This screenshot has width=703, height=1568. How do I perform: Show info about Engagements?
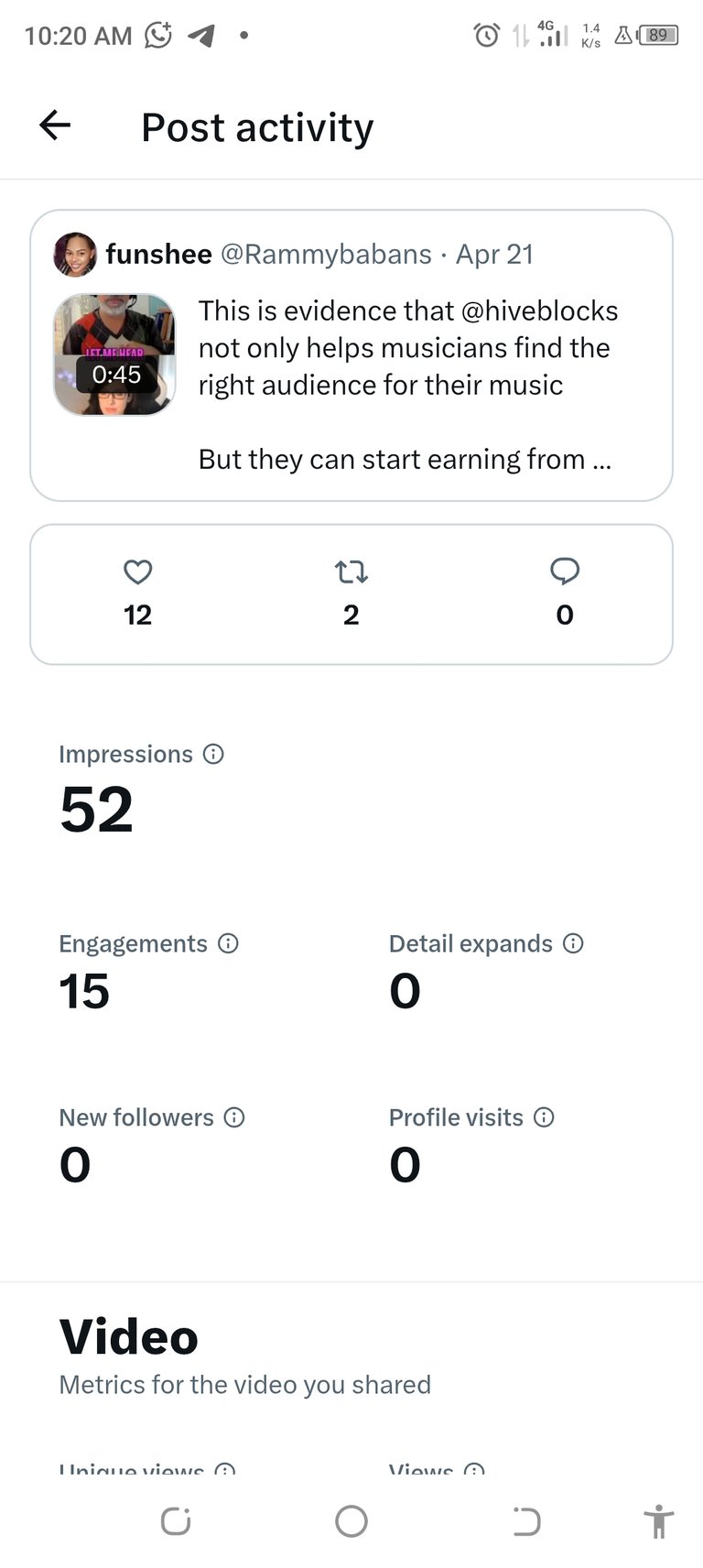[x=228, y=943]
